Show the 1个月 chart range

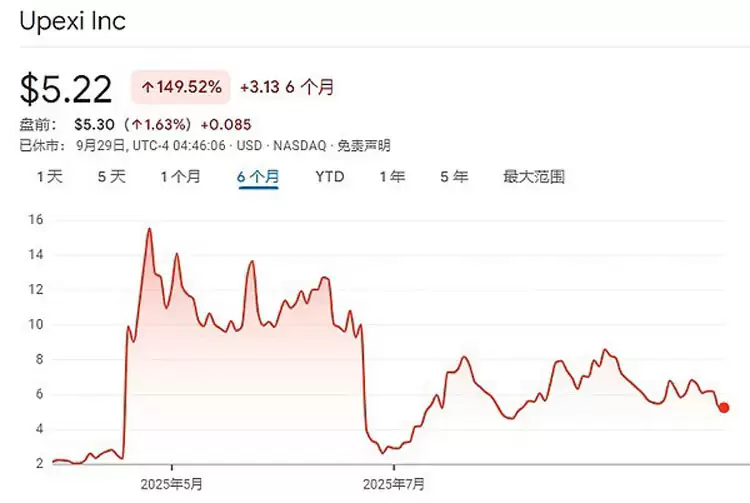pyautogui.click(x=180, y=177)
